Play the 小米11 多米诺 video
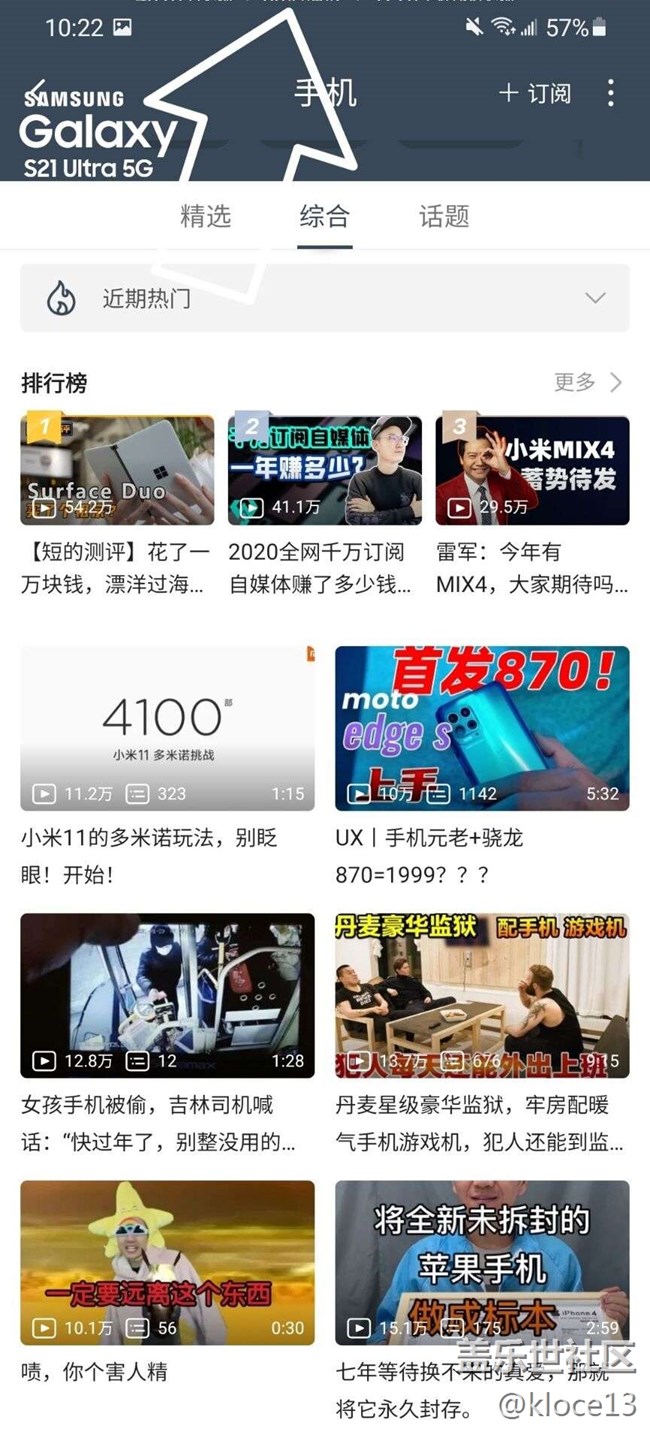 pyautogui.click(x=168, y=728)
